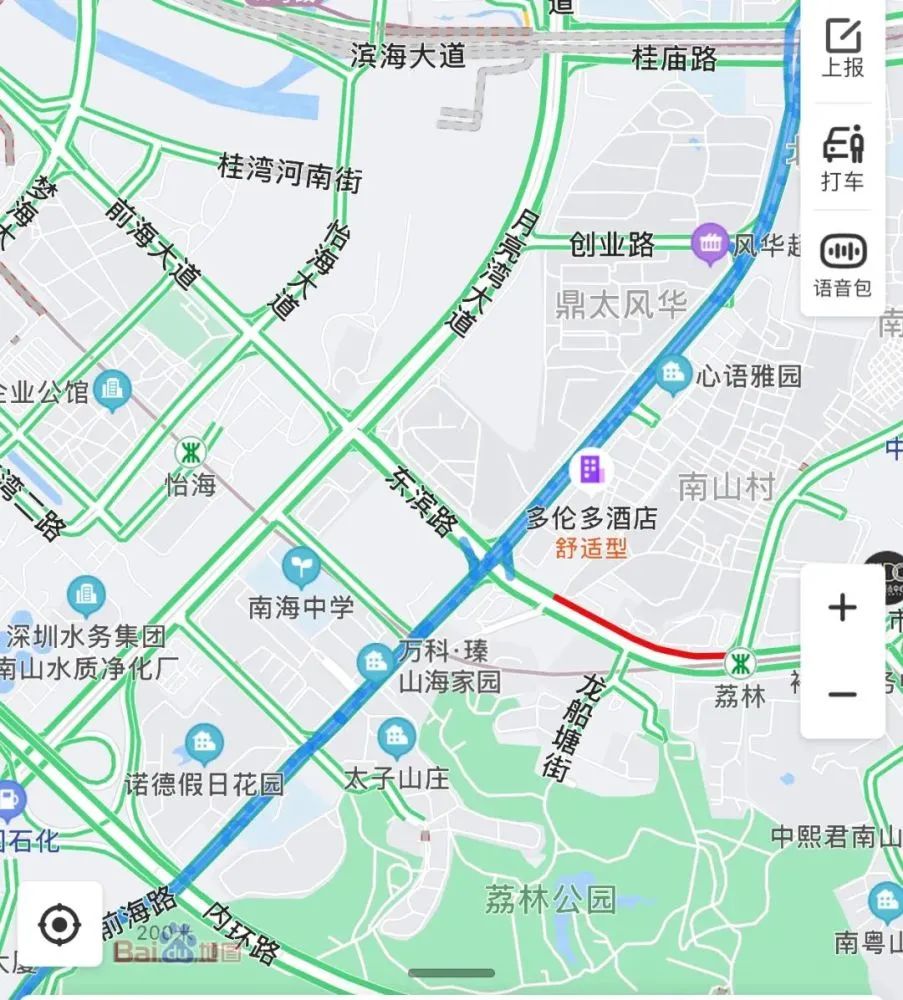Open the 心语雅园 residence marker
The height and width of the screenshot is (1000, 903).
click(674, 375)
